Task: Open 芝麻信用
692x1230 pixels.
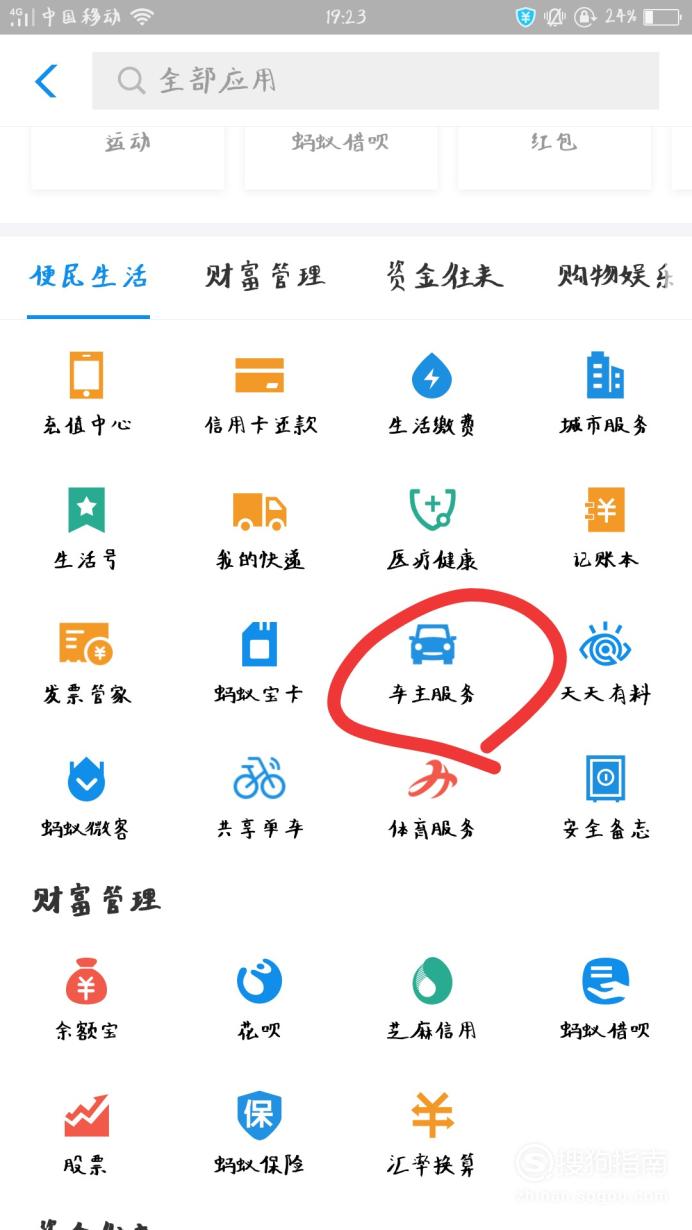Action: click(432, 1000)
